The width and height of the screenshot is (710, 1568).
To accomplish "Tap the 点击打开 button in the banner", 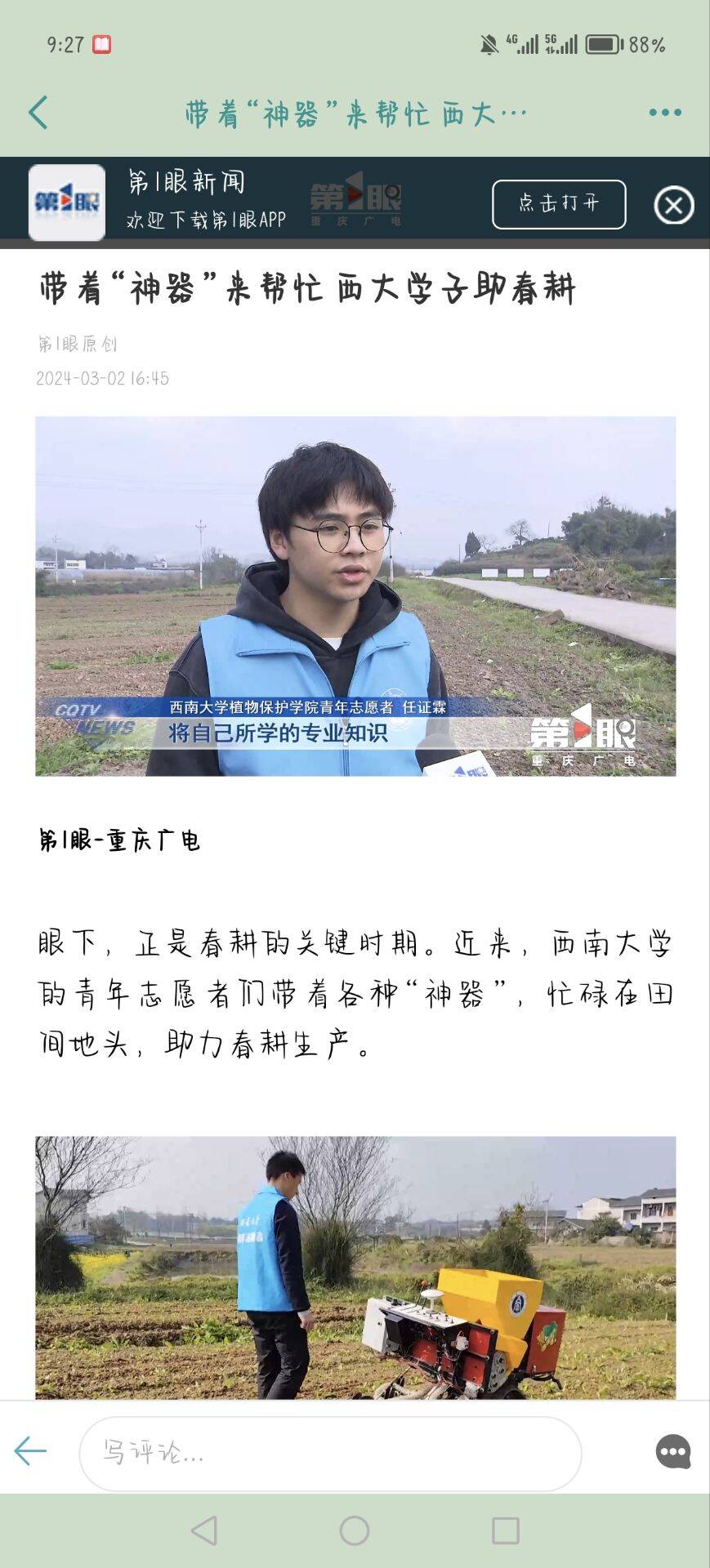I will [559, 204].
